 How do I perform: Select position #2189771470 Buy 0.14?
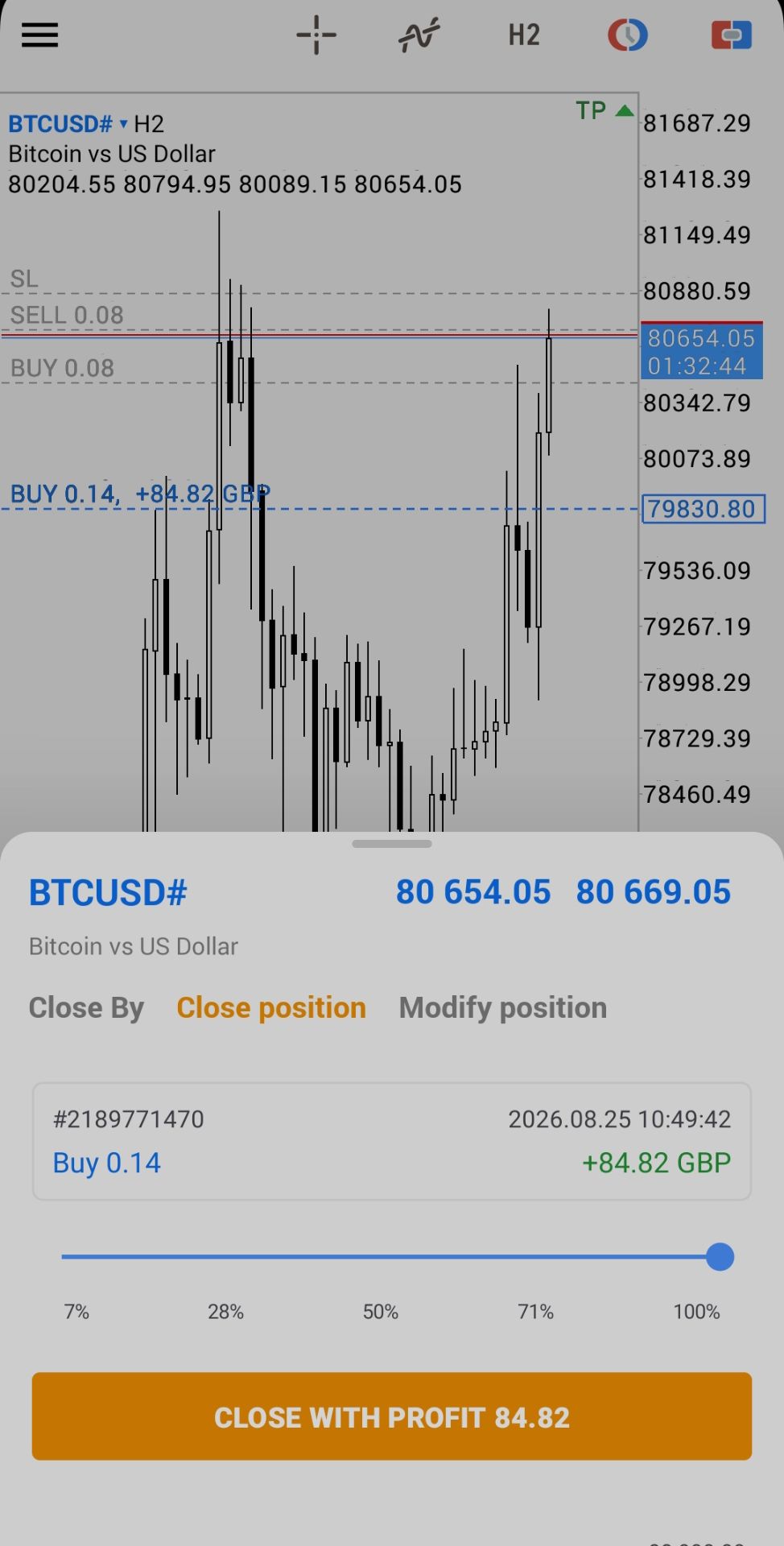coord(392,1142)
